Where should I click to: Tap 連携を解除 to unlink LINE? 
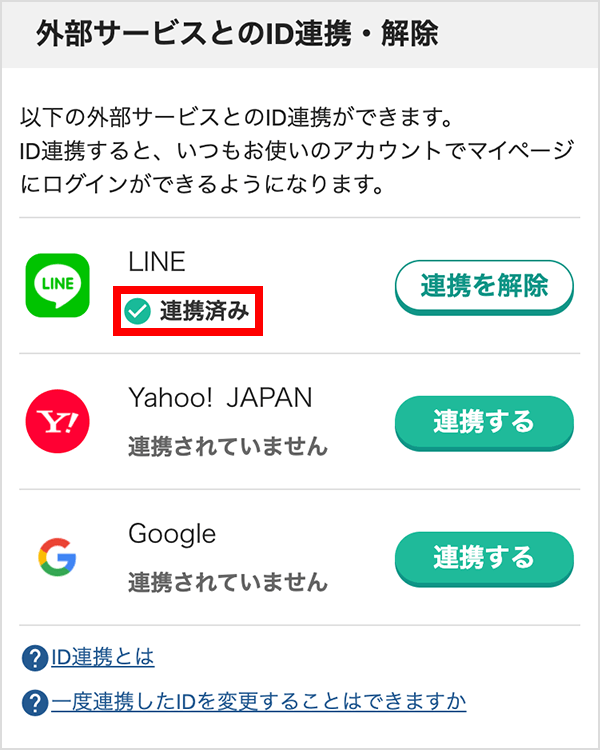click(484, 286)
